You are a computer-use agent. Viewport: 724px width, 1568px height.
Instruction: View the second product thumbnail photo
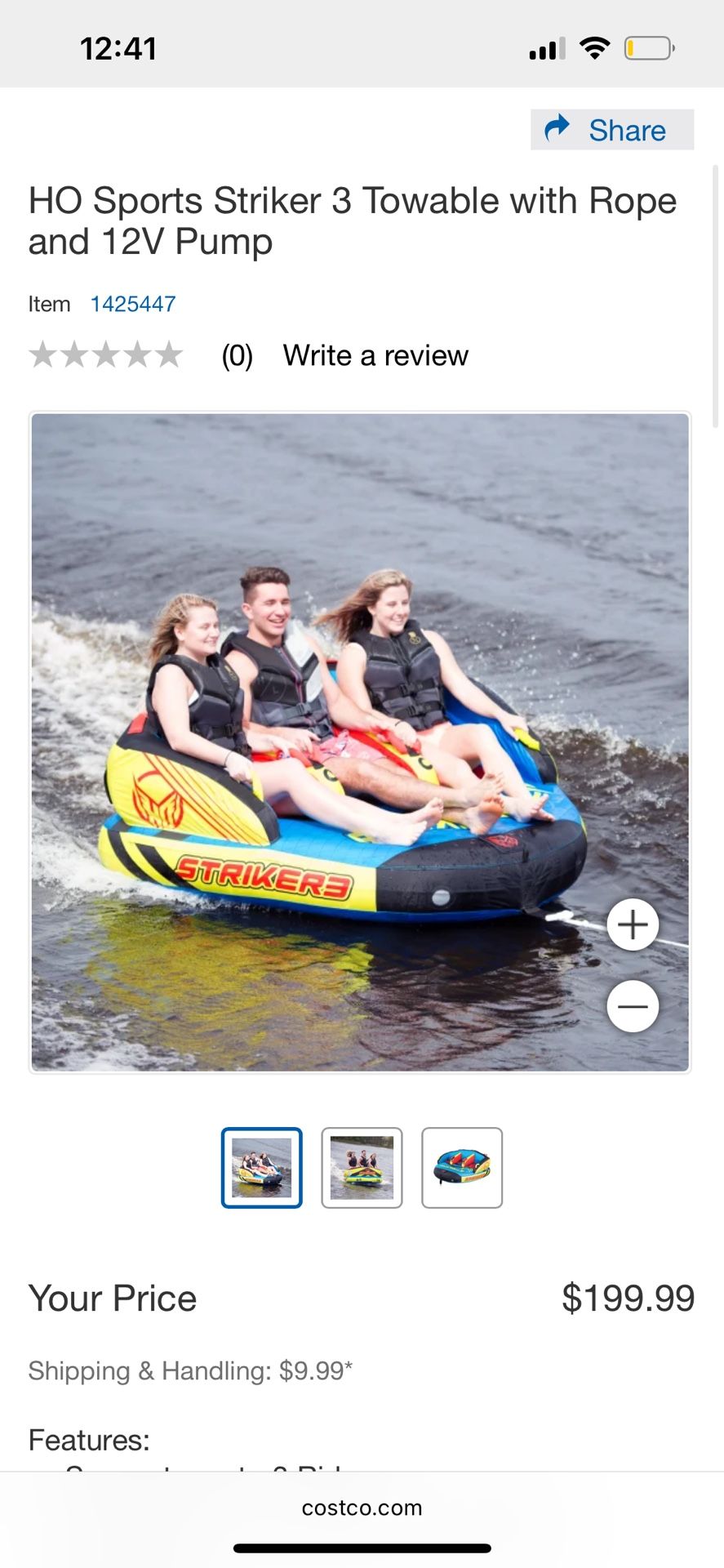362,1168
